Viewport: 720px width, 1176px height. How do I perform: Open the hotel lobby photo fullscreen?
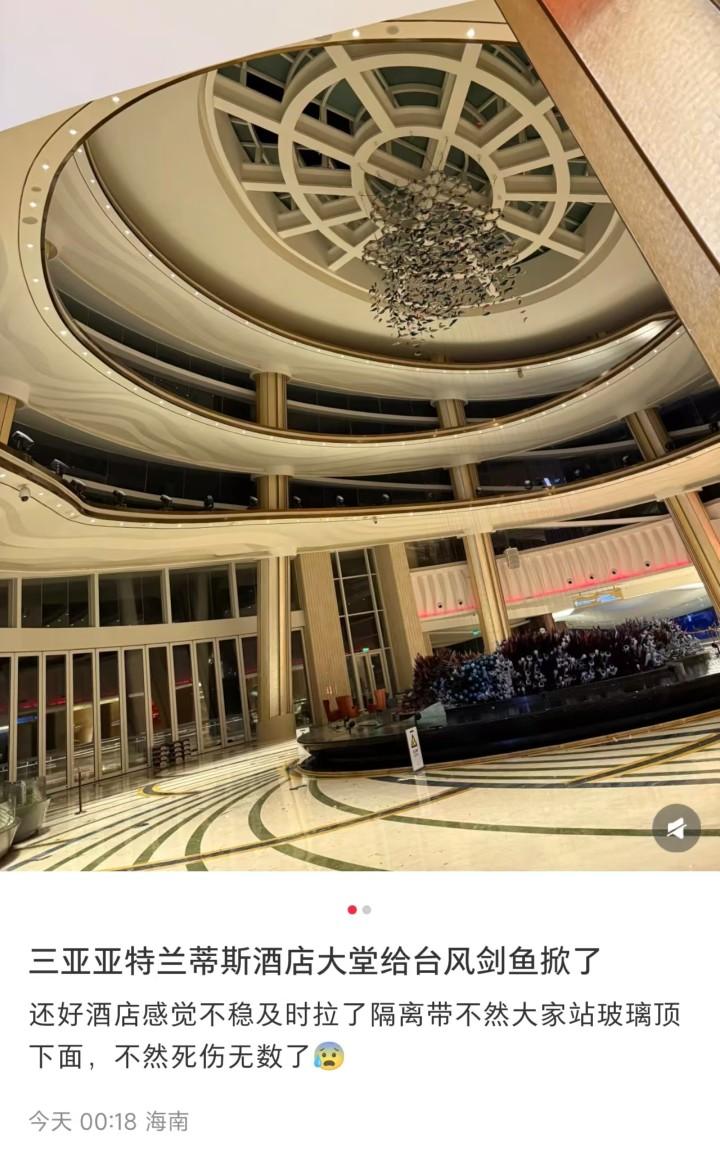tap(360, 440)
